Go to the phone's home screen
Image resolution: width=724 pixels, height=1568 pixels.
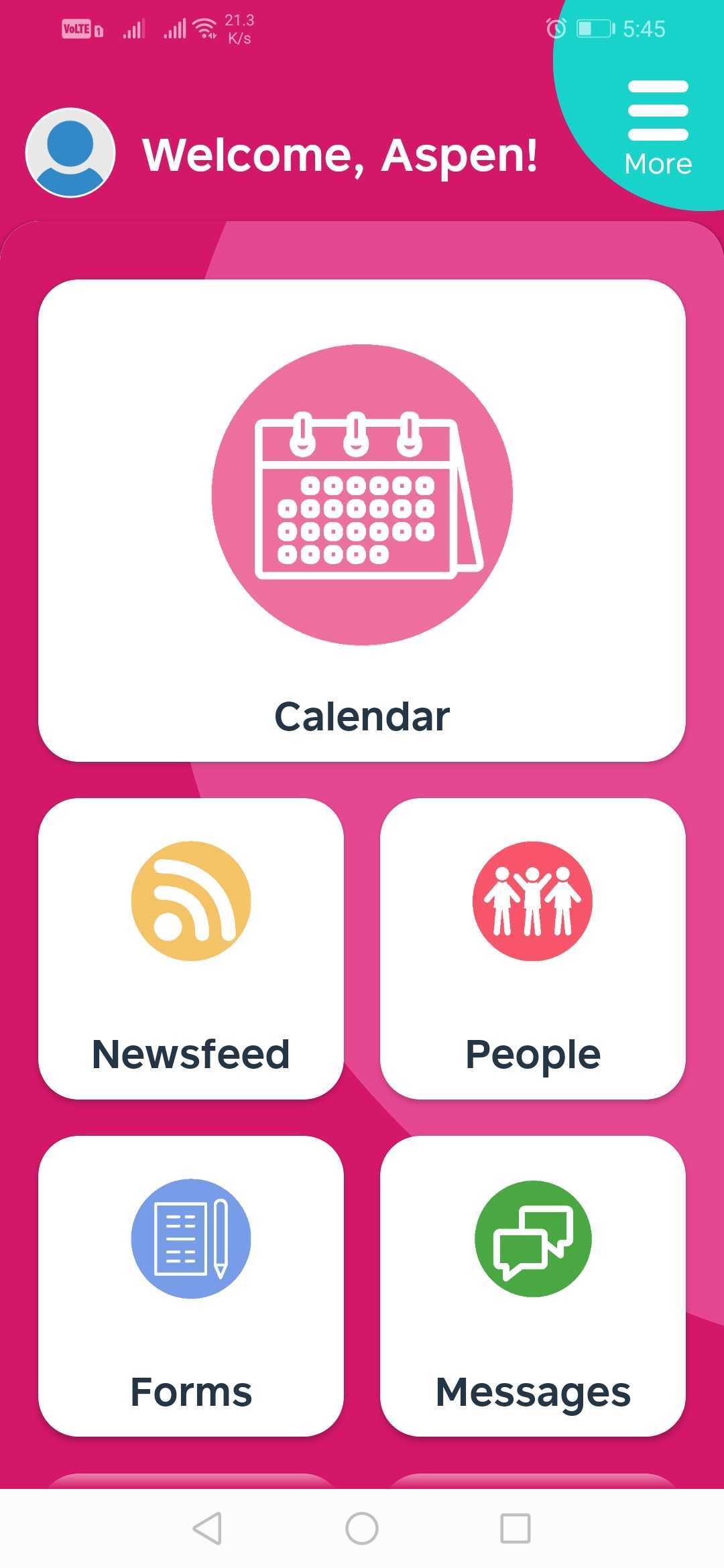pyautogui.click(x=362, y=1528)
